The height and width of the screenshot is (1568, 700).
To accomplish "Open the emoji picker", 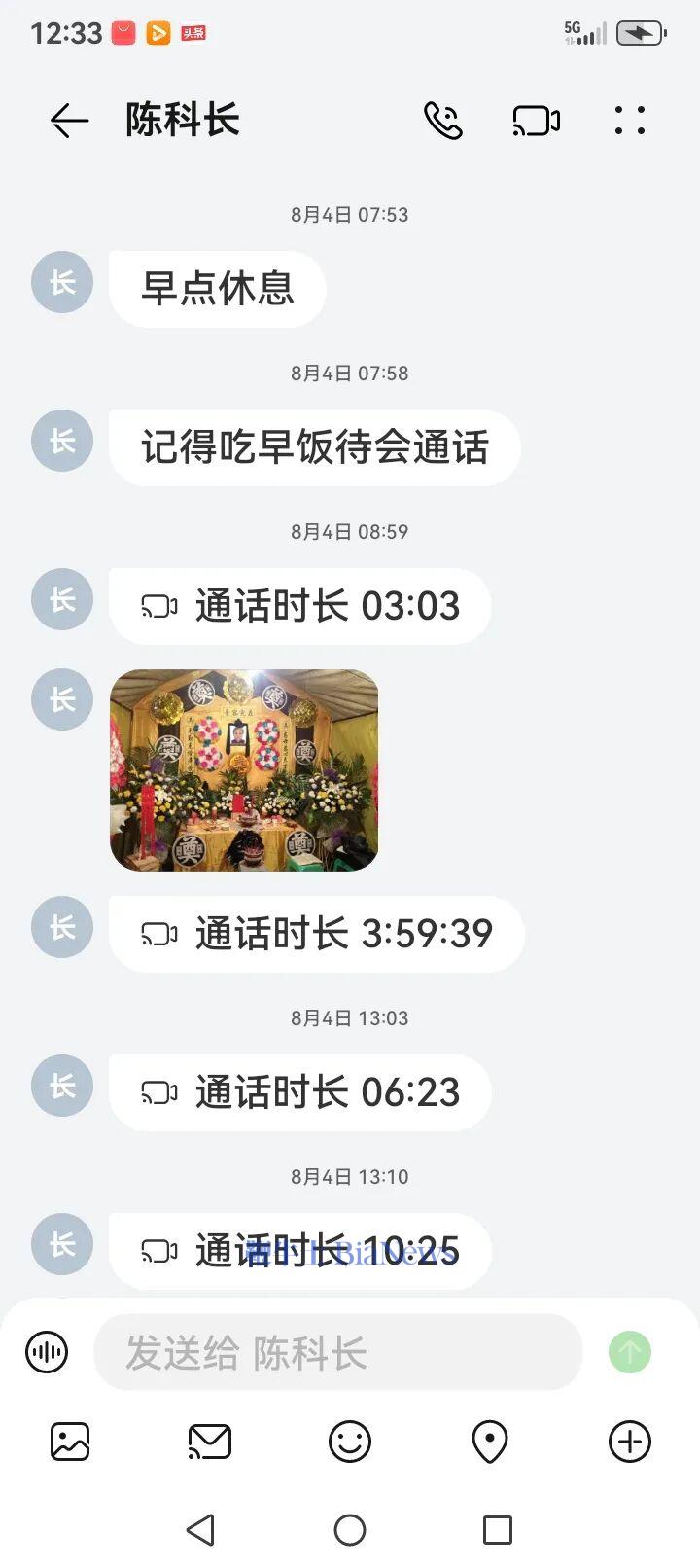I will click(x=352, y=1442).
